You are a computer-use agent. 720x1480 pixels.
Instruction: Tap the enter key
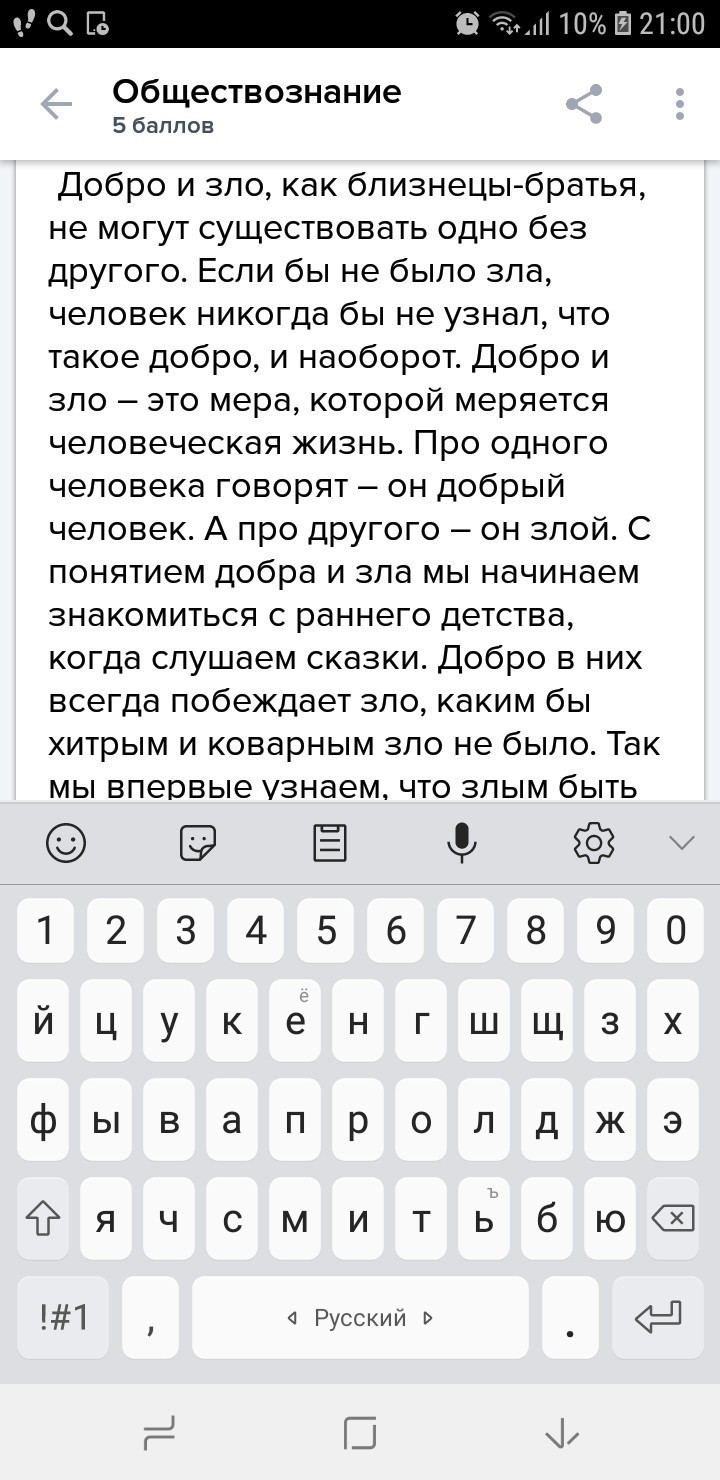click(x=657, y=1317)
